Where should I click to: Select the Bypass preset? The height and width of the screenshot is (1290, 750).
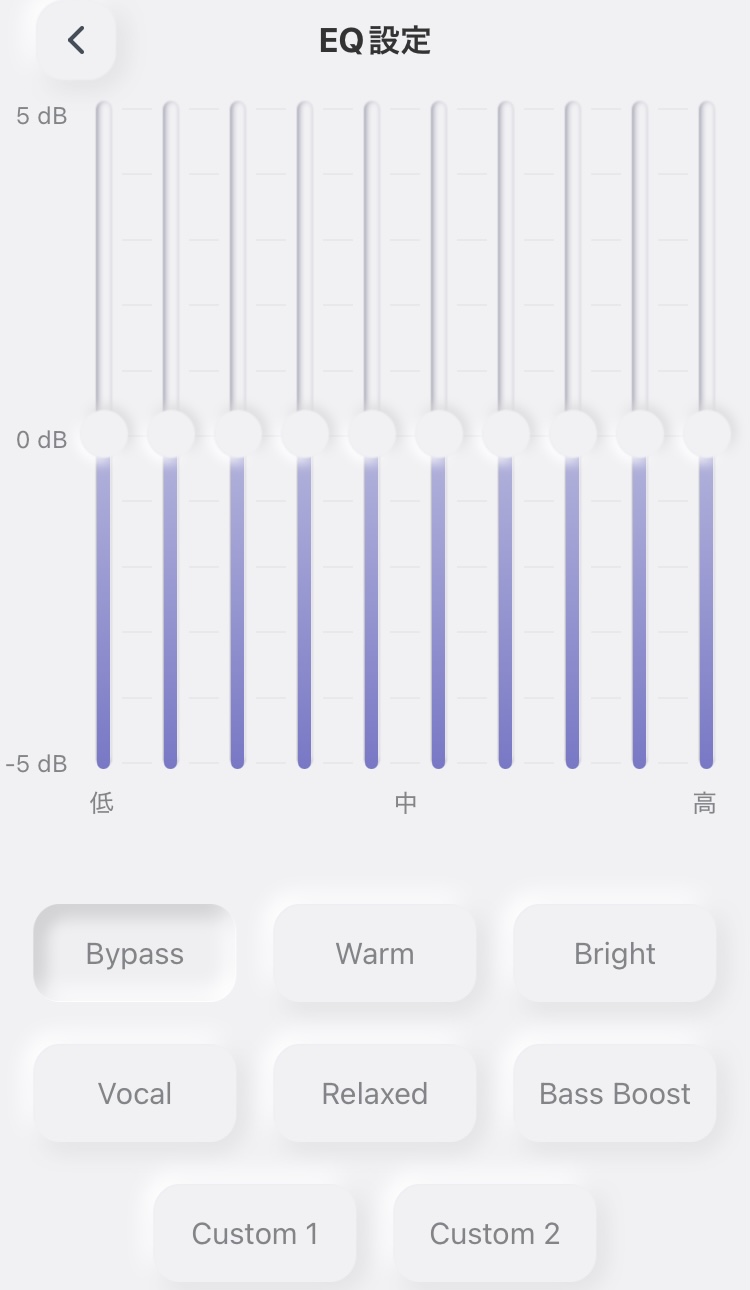[135, 954]
